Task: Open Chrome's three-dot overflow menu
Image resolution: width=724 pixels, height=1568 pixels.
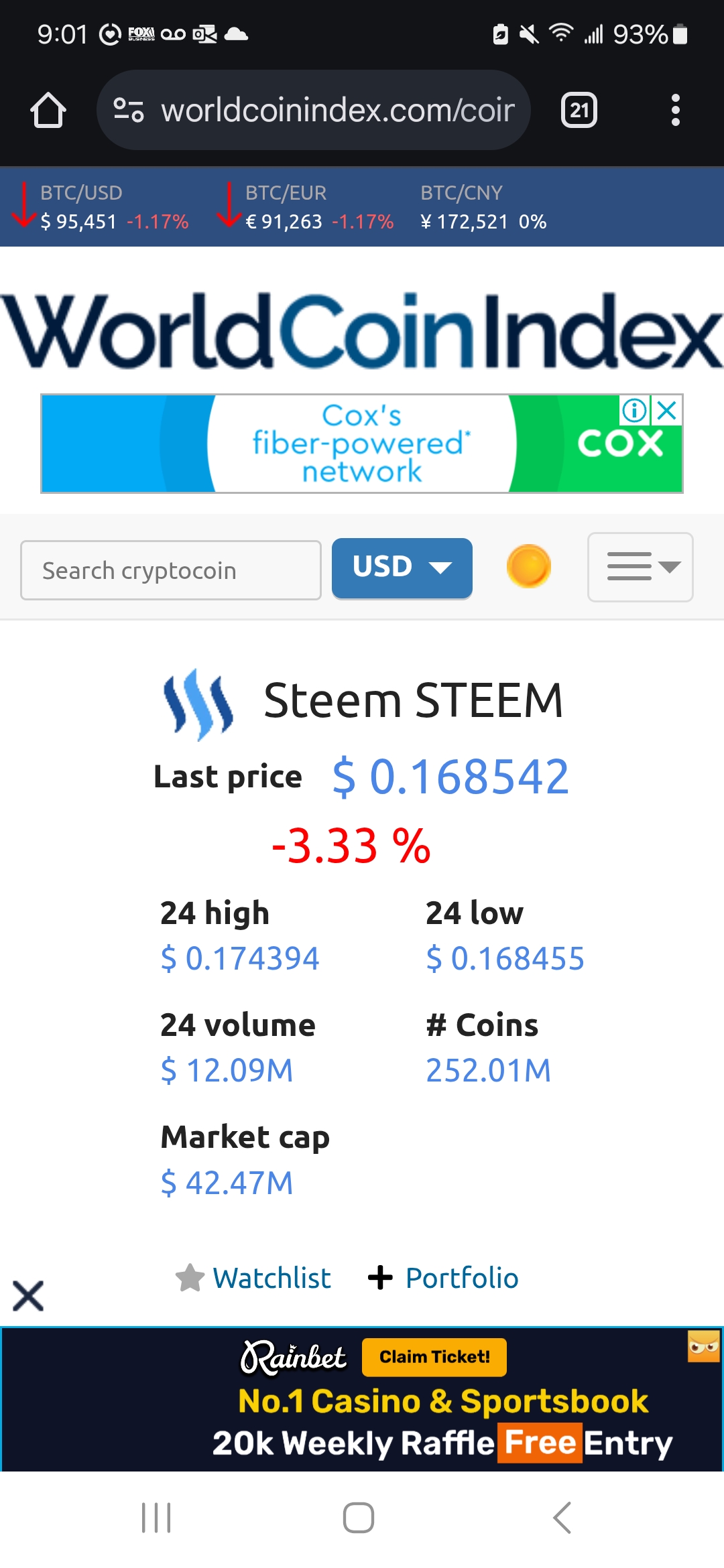Action: tap(675, 110)
